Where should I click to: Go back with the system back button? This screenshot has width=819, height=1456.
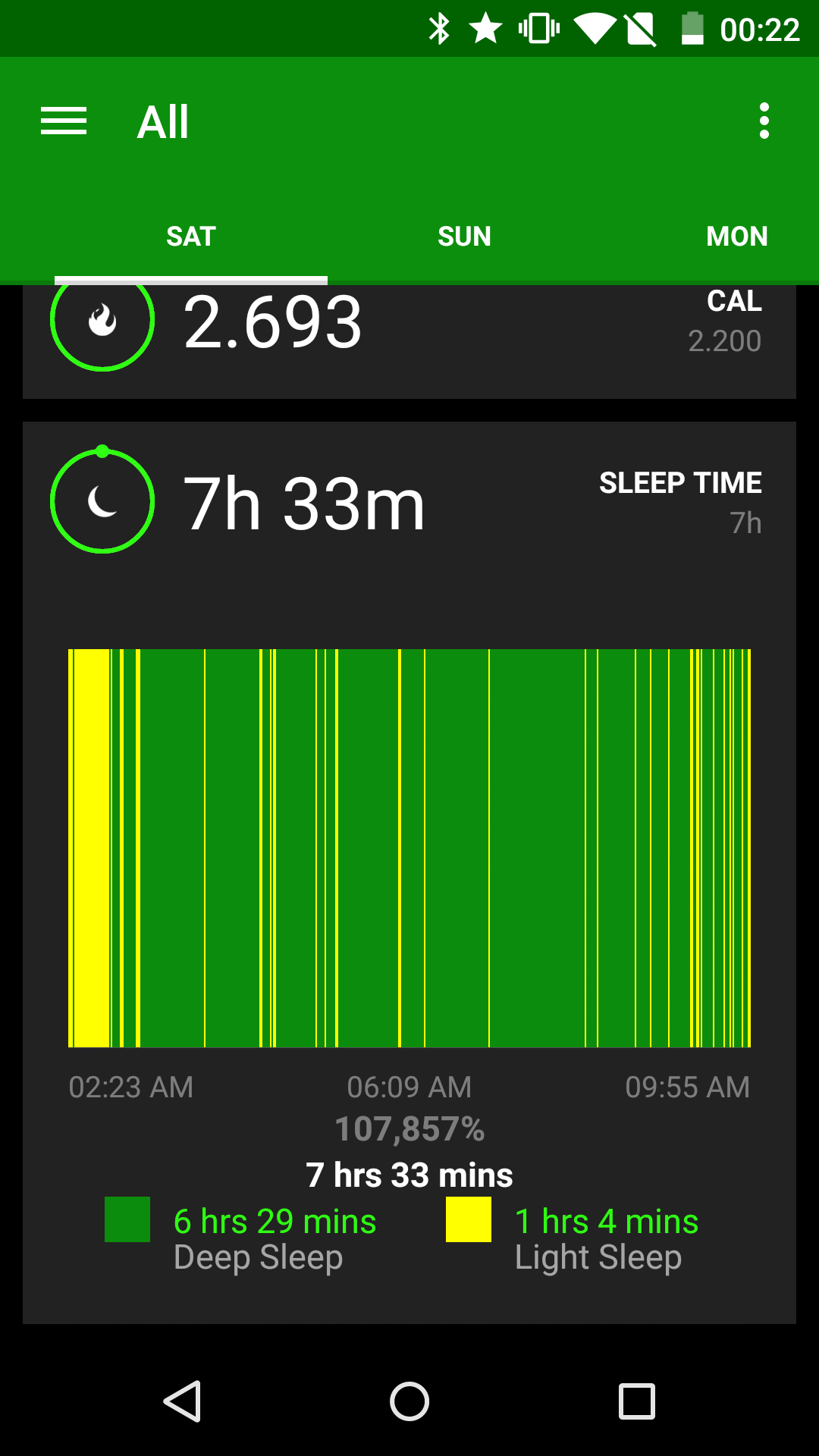click(182, 1401)
